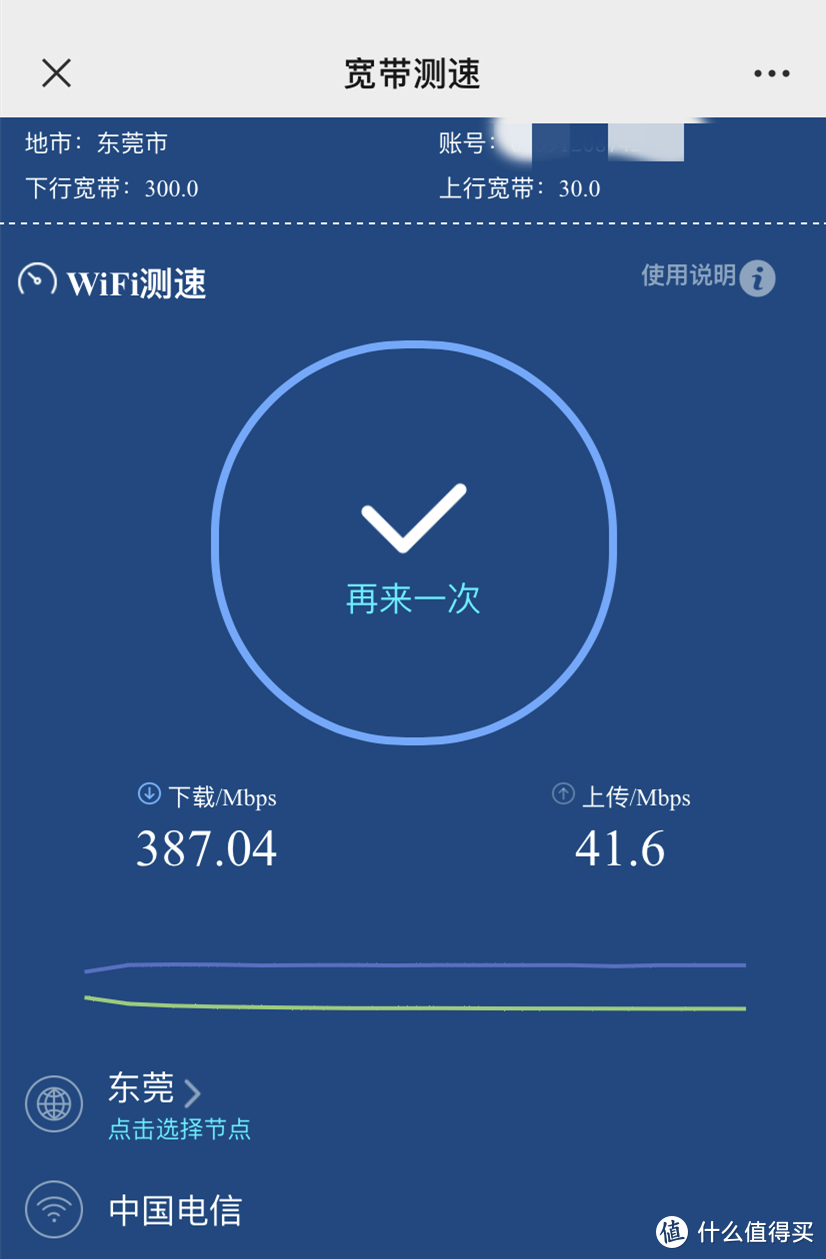Screen dimensions: 826x1259
Task: Tap the 使用说明 info icon
Action: (756, 278)
